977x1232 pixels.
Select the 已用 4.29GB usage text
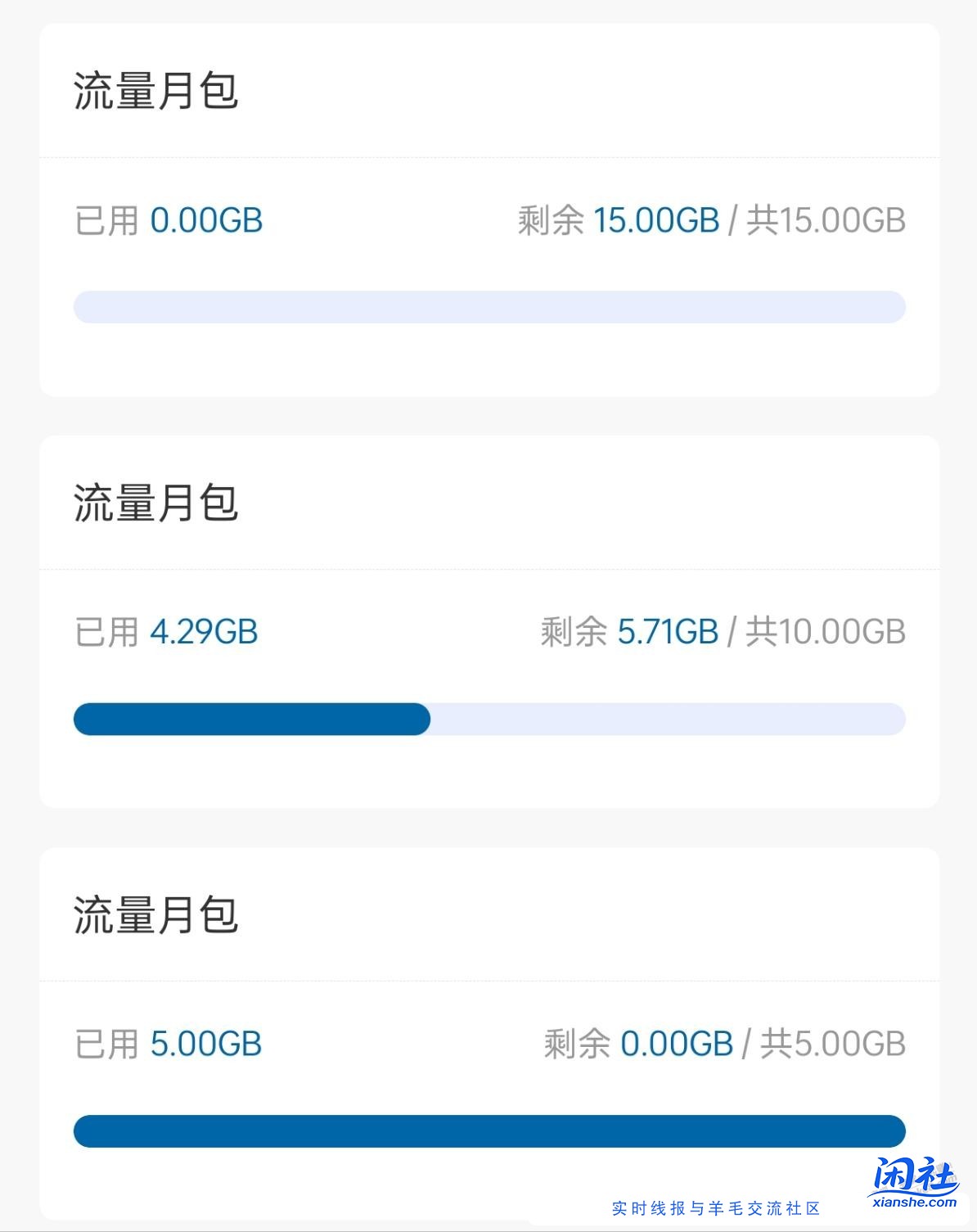point(166,630)
